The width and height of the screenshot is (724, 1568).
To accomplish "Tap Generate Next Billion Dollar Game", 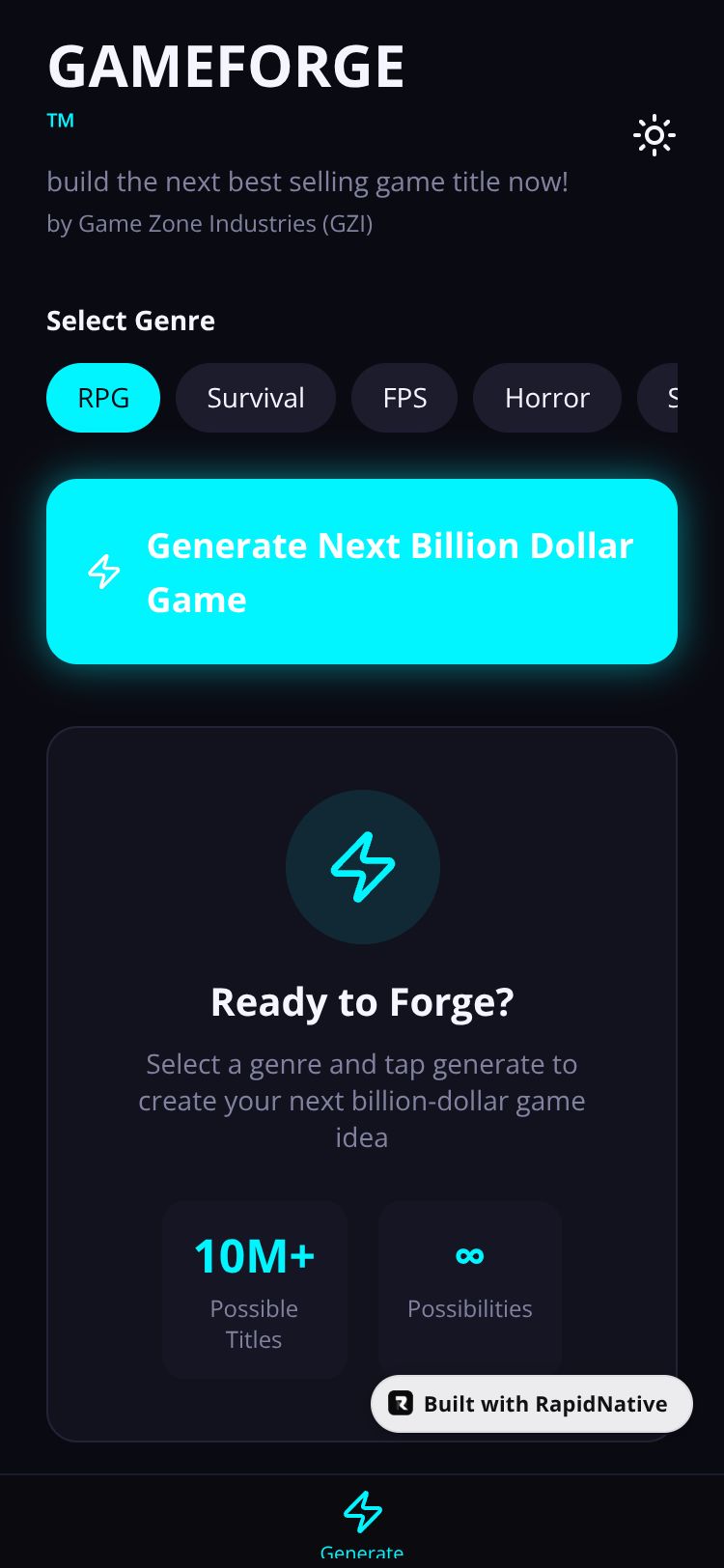I will point(362,572).
